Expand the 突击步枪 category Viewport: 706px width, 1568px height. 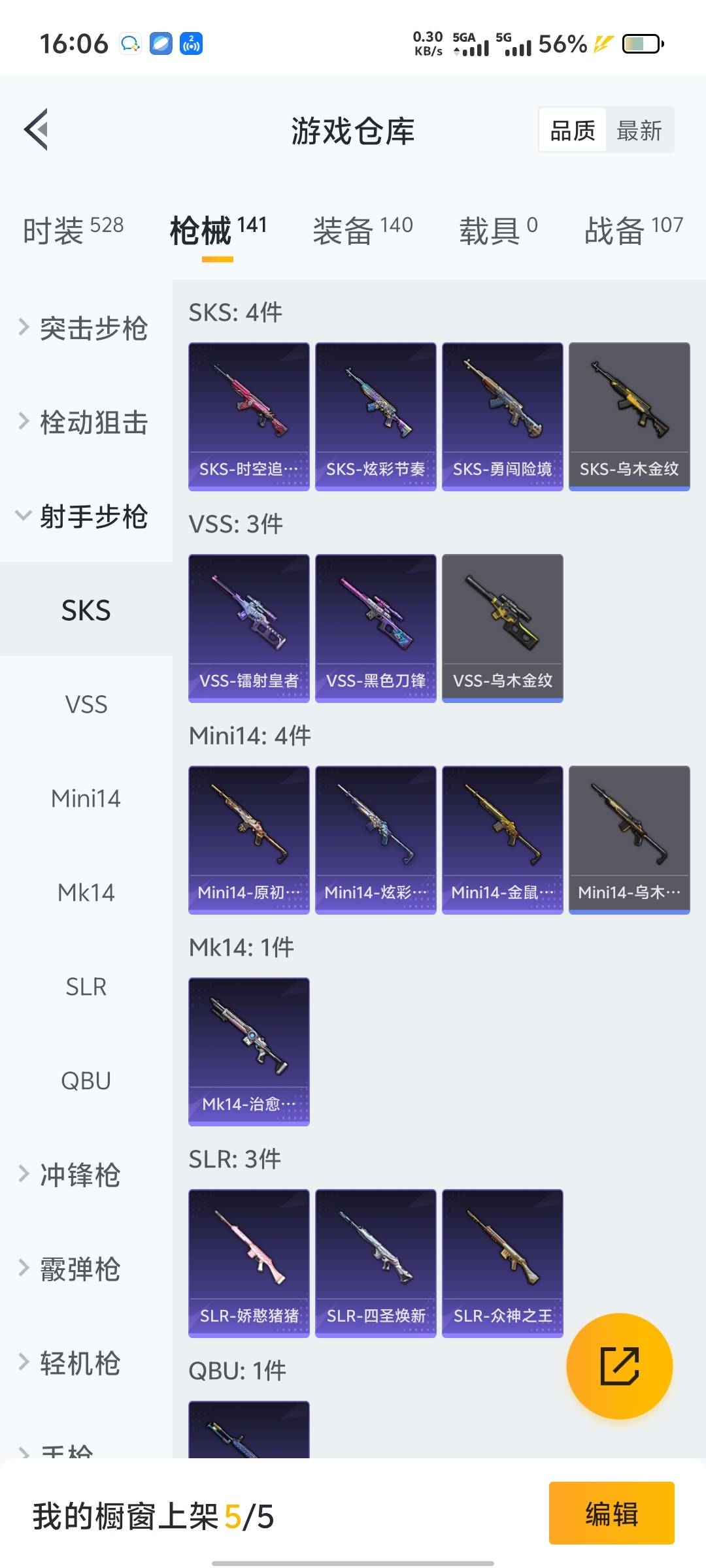(85, 328)
